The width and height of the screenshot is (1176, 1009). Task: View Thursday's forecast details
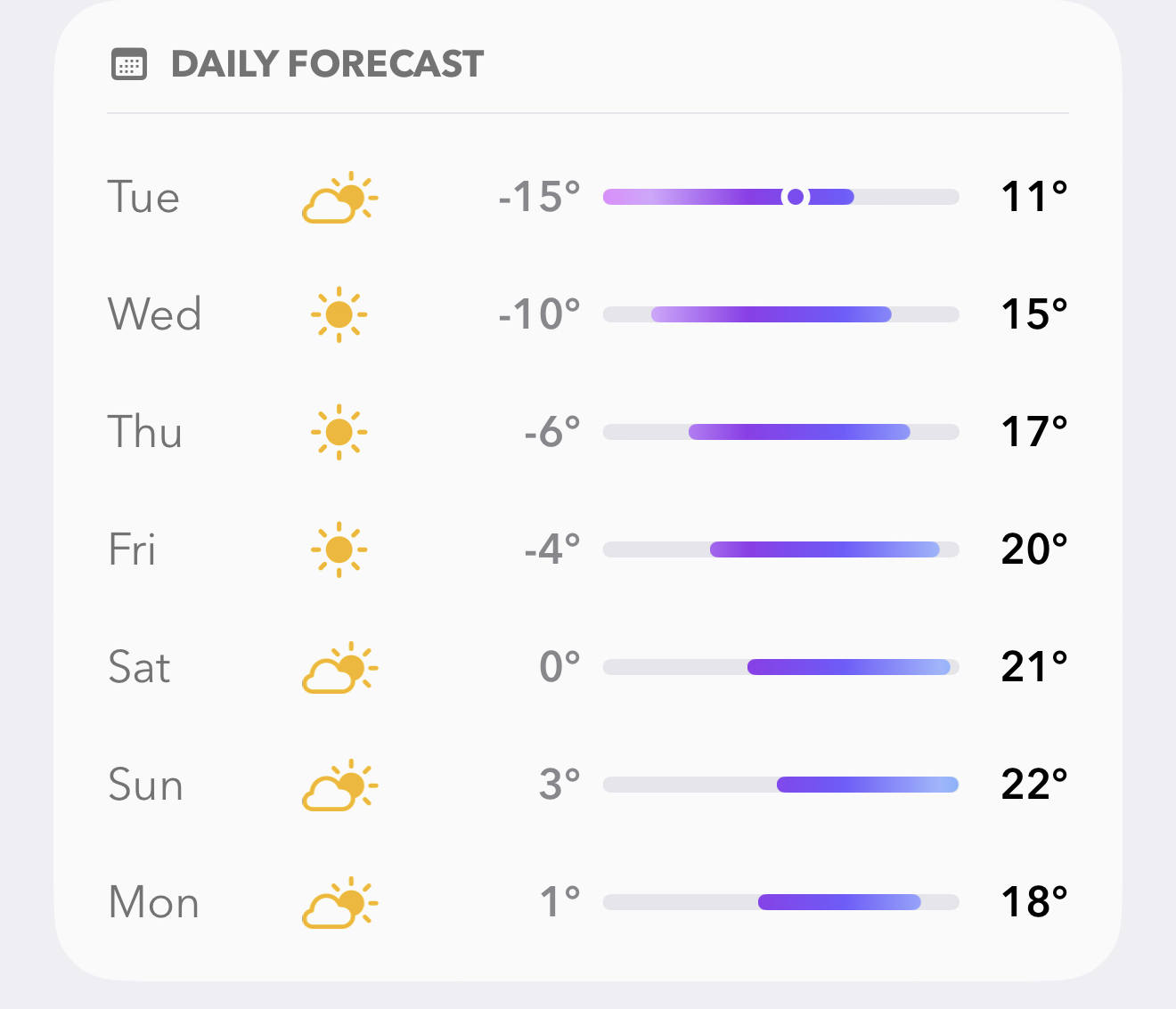tap(588, 432)
